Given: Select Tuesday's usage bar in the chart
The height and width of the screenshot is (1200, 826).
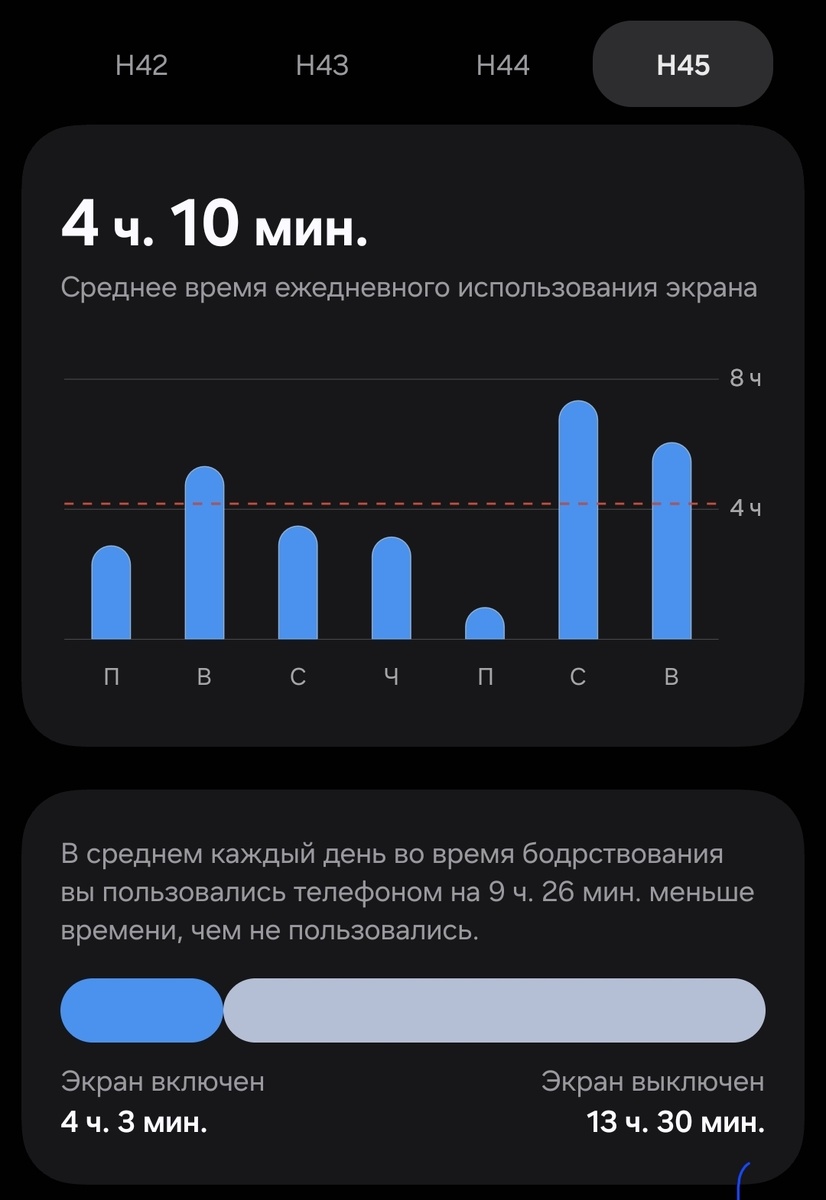Looking at the screenshot, I should [205, 550].
